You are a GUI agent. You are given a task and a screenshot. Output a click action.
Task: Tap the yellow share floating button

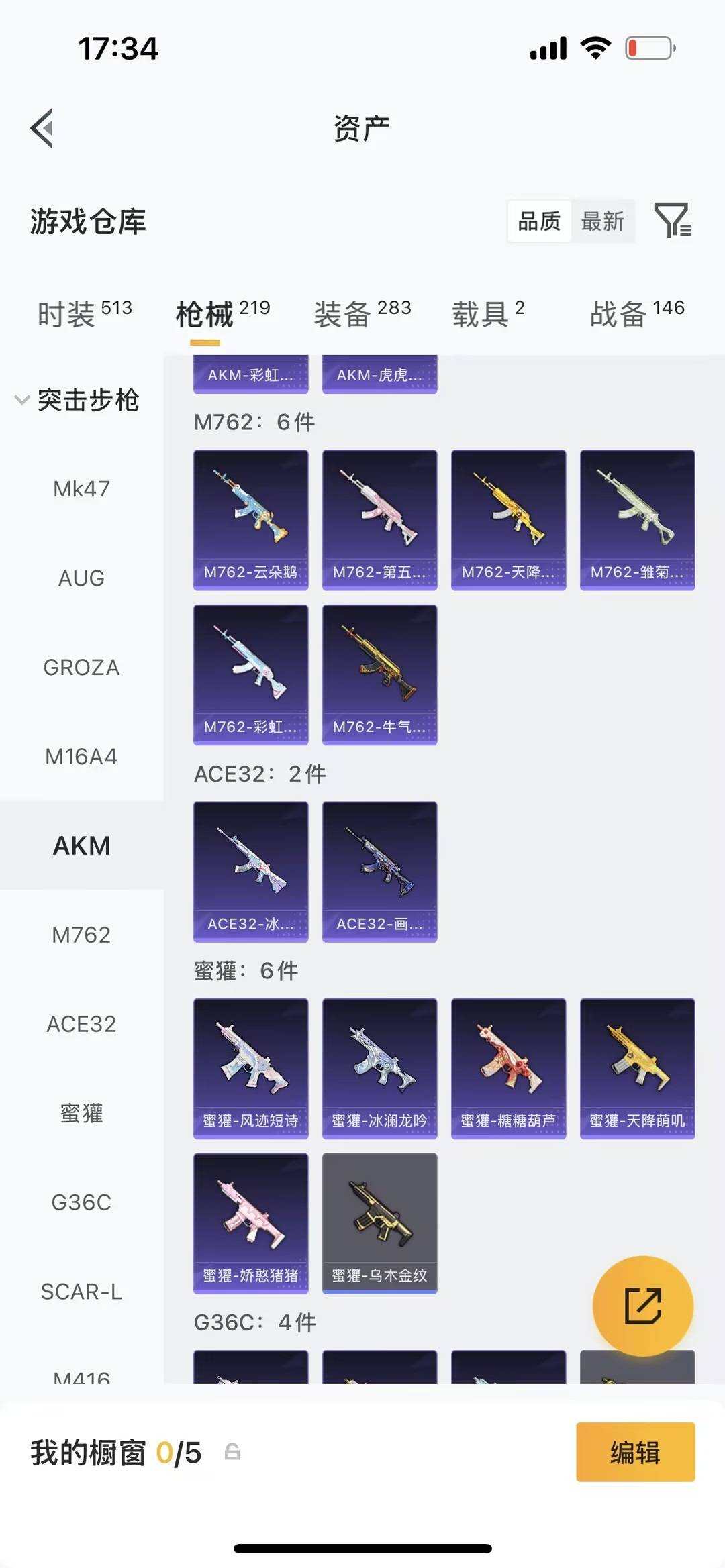(x=642, y=1306)
